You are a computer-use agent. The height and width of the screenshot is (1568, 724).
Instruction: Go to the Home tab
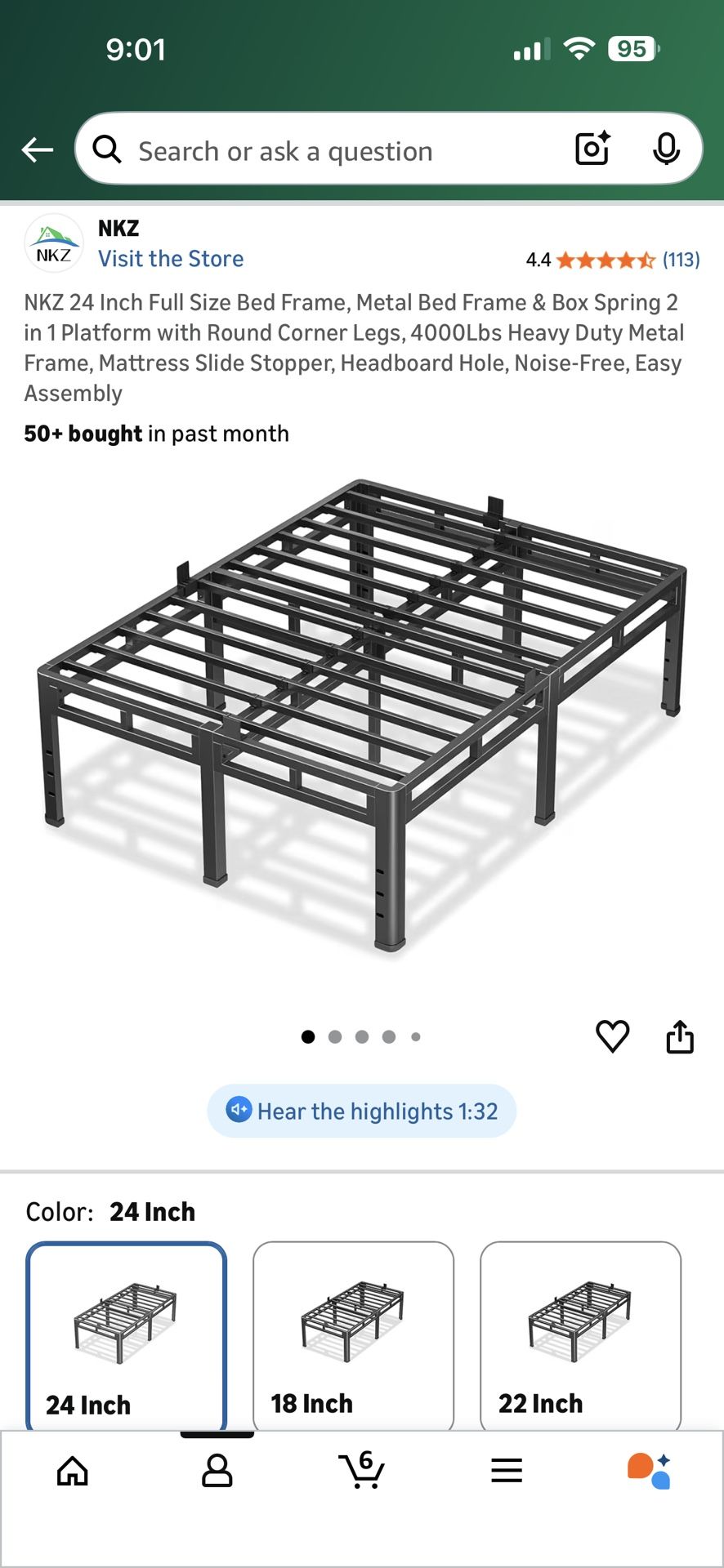[x=73, y=1471]
